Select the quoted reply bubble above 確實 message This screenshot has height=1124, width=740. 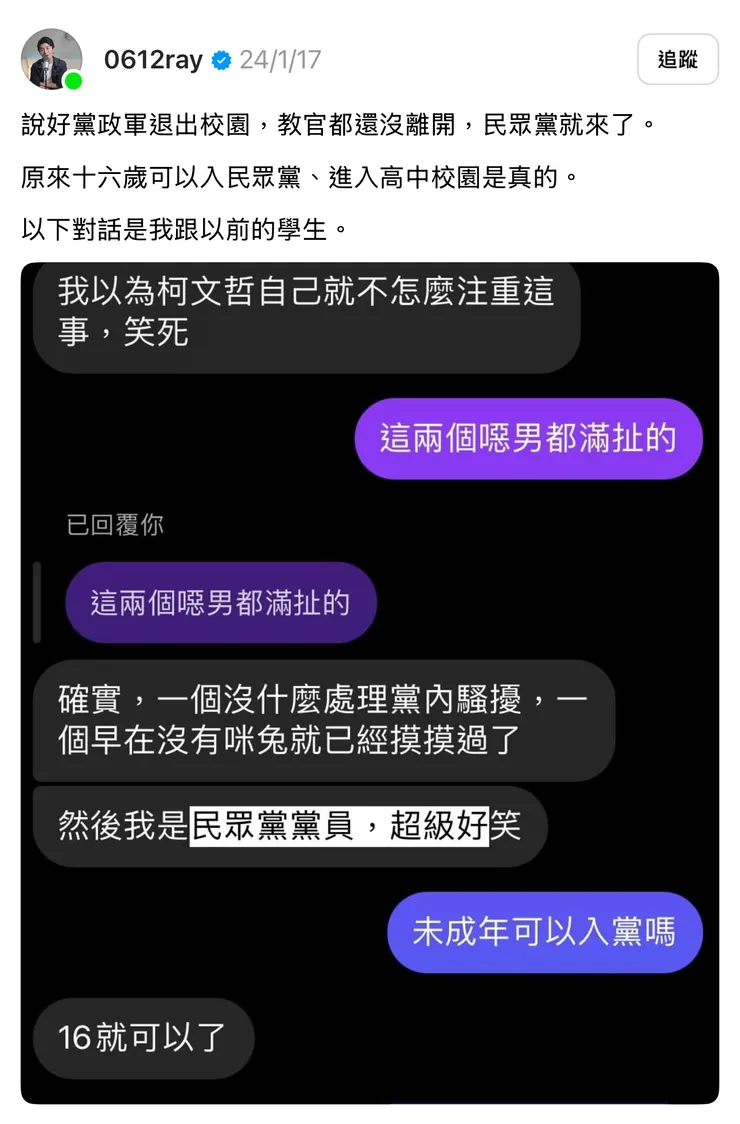220,602
